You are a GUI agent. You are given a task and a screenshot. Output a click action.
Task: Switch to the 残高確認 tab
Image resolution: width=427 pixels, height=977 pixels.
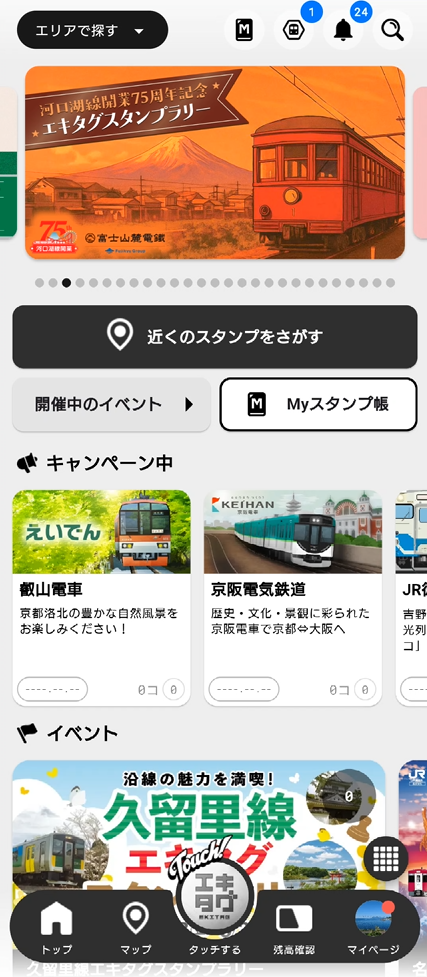pos(294,928)
